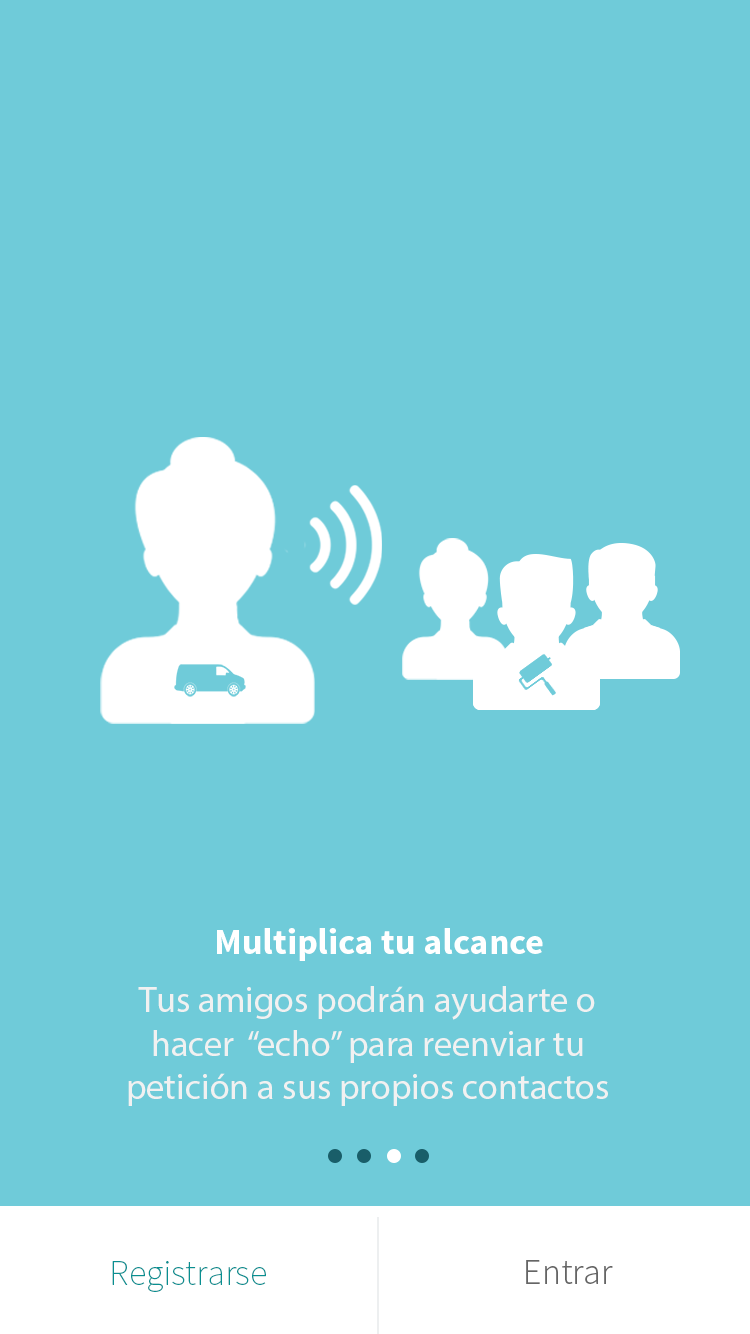750x1334 pixels.
Task: Go to the fourth page indicator dot
Action: pos(422,1156)
